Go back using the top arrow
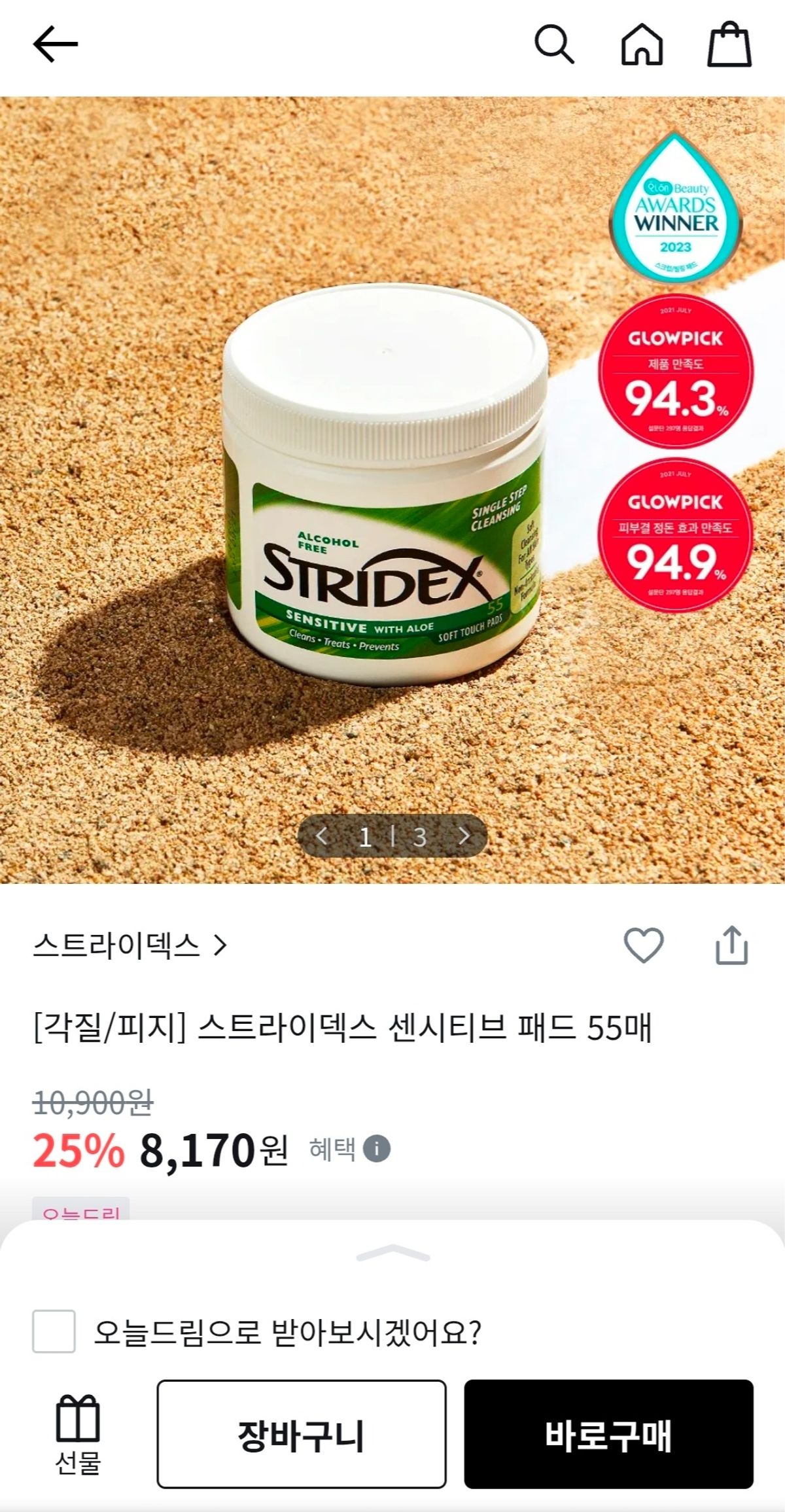Viewport: 785px width, 1512px height. point(56,44)
